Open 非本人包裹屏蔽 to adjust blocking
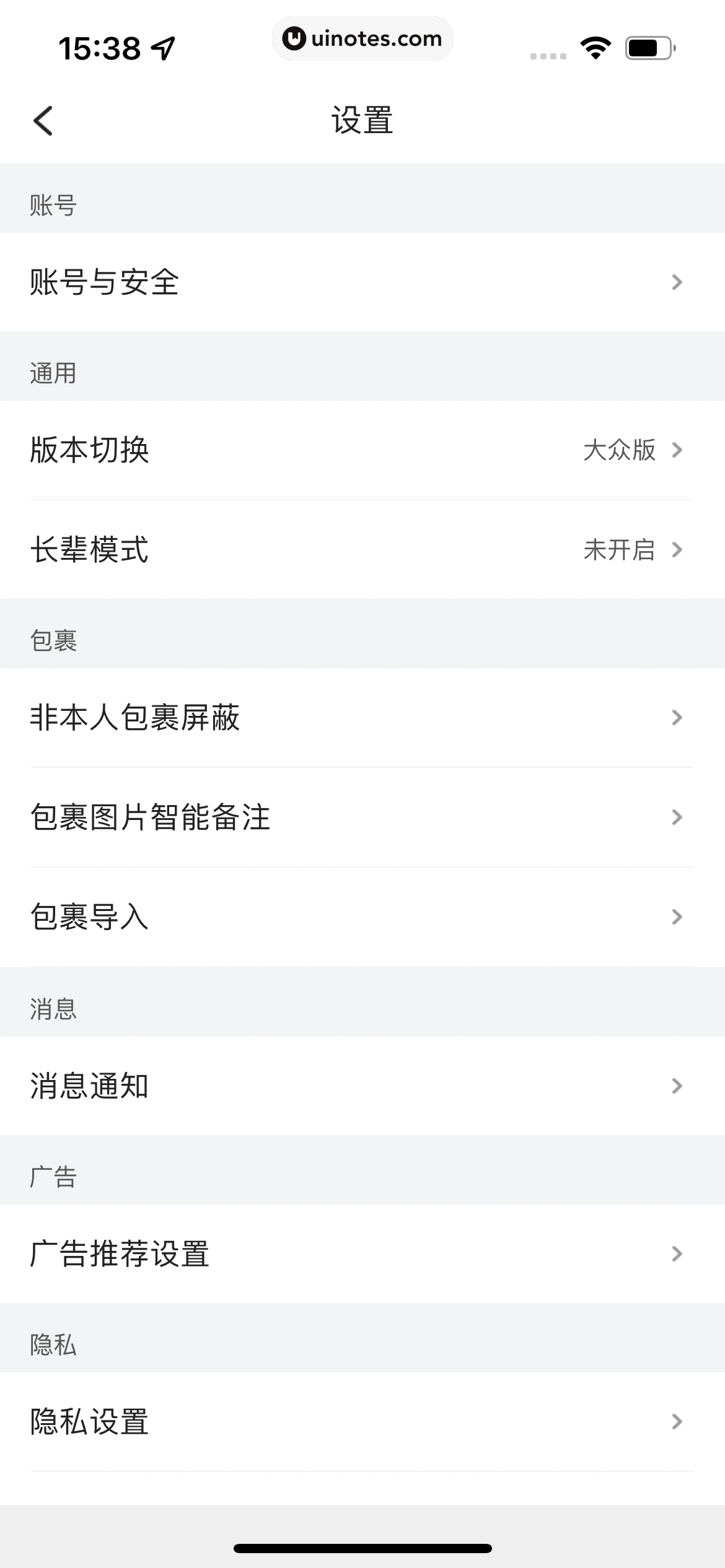Screen dimensions: 725x1568 tap(362, 718)
